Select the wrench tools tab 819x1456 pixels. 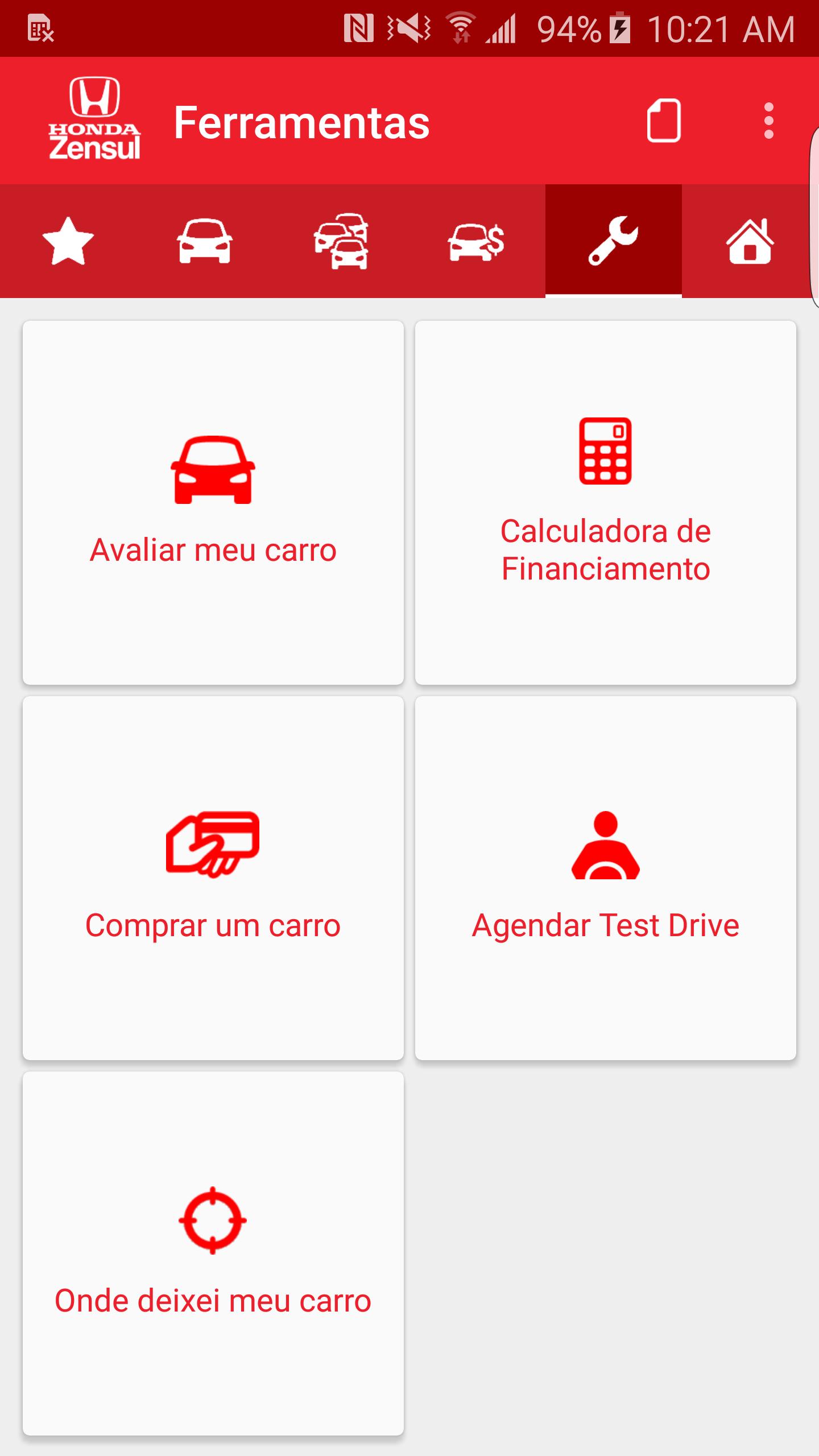(614, 241)
